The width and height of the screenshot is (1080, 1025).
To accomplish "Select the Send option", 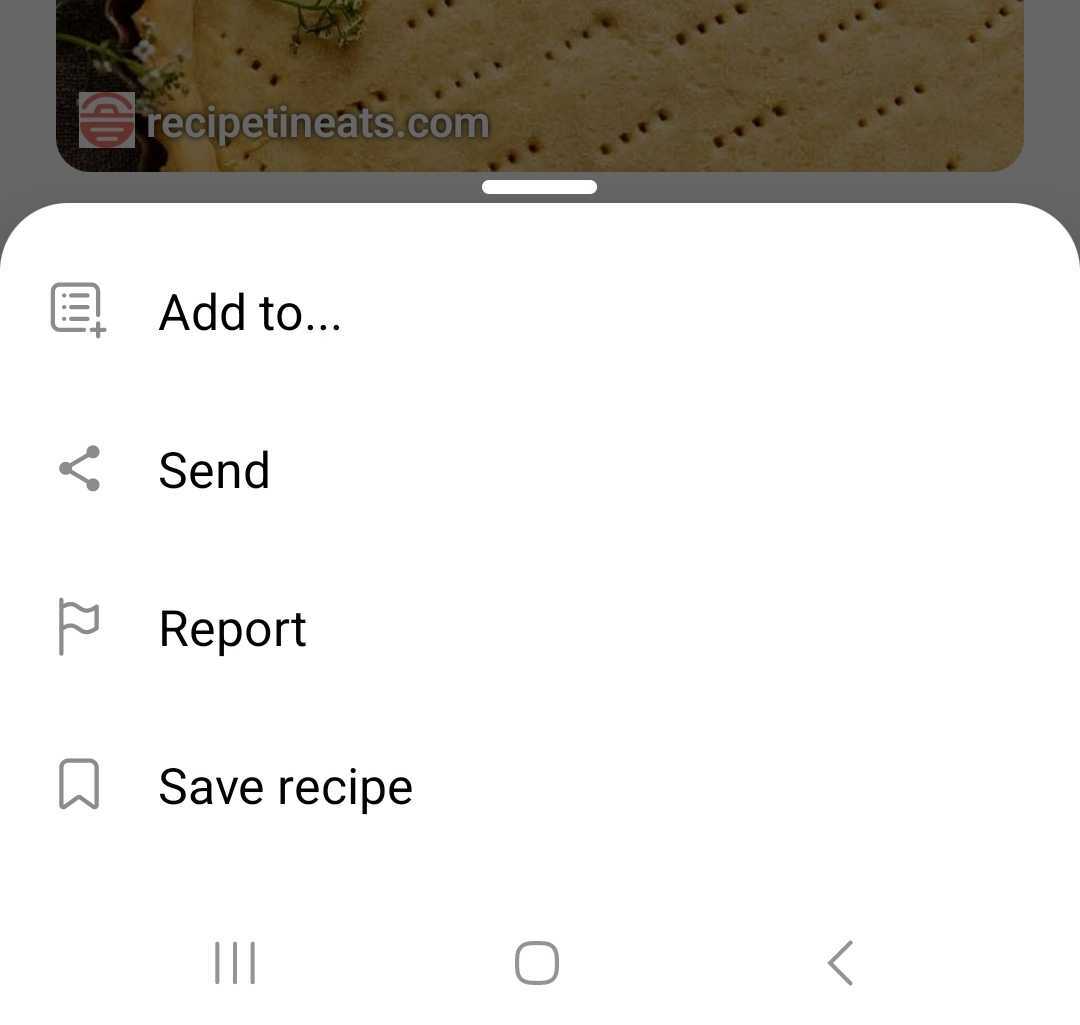I will tap(214, 470).
